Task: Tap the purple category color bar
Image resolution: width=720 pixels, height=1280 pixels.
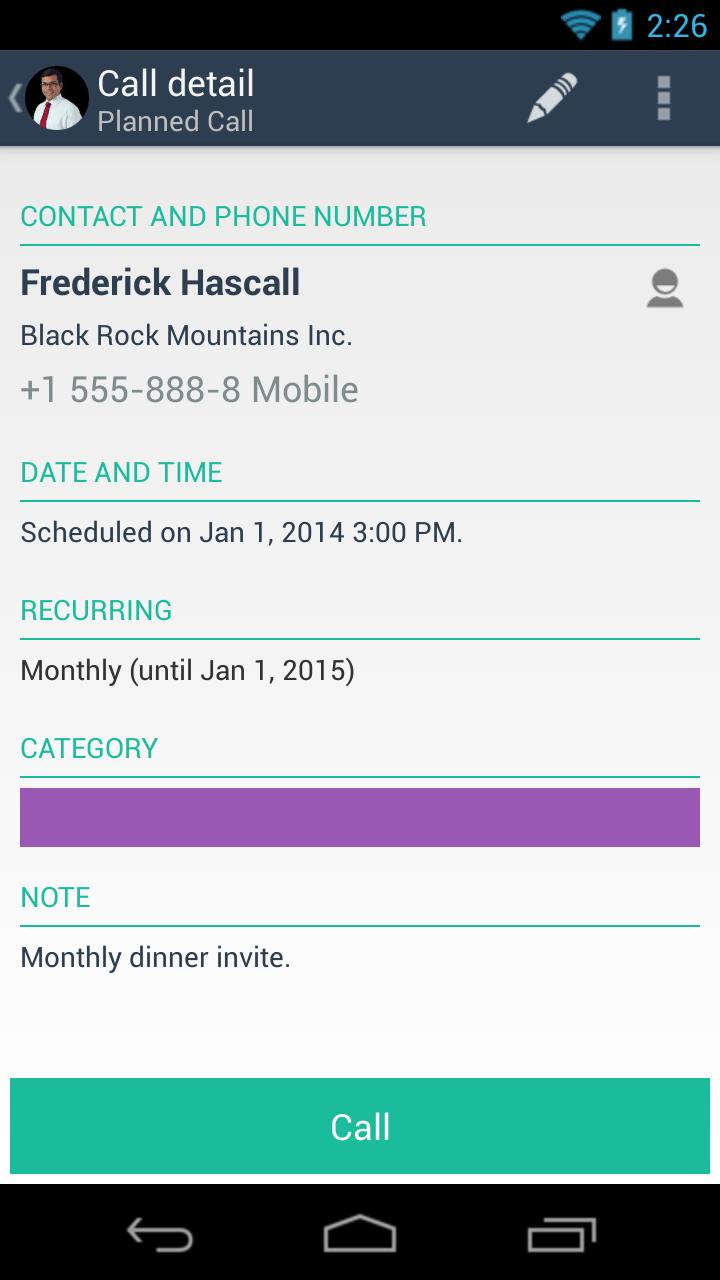Action: (x=360, y=817)
